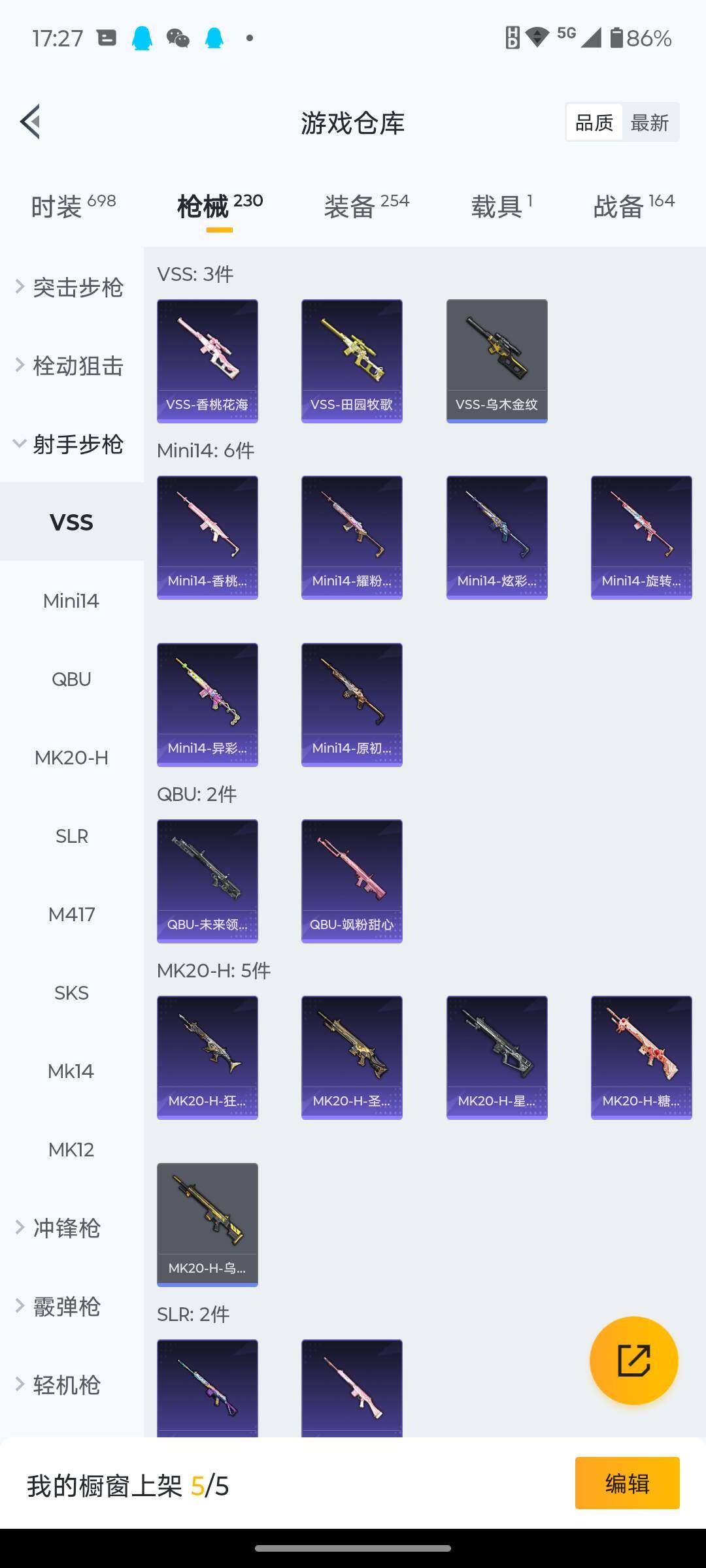Expand the 栓动狙击 category
The width and height of the screenshot is (706, 1568).
[72, 366]
